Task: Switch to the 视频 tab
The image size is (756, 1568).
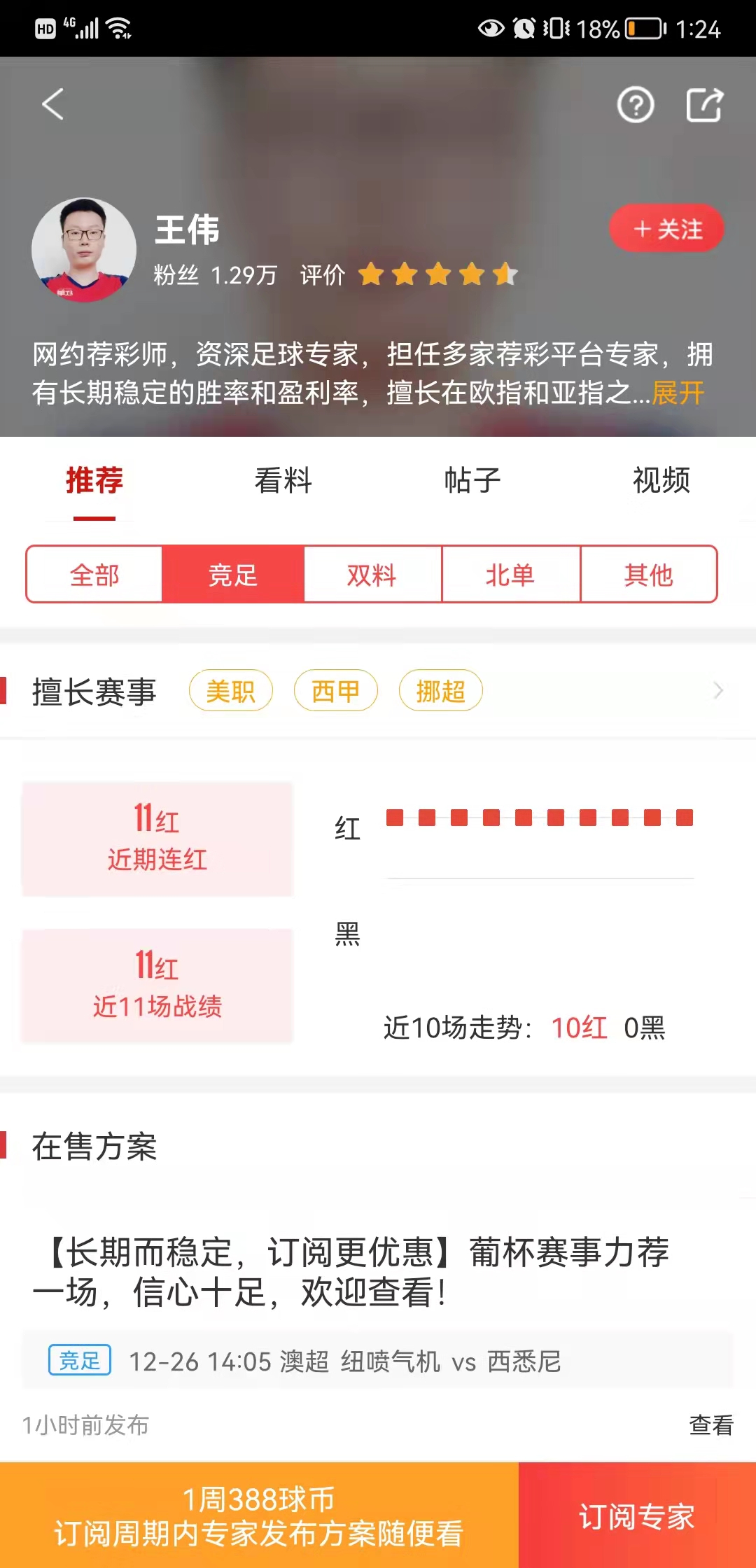Action: [x=661, y=481]
